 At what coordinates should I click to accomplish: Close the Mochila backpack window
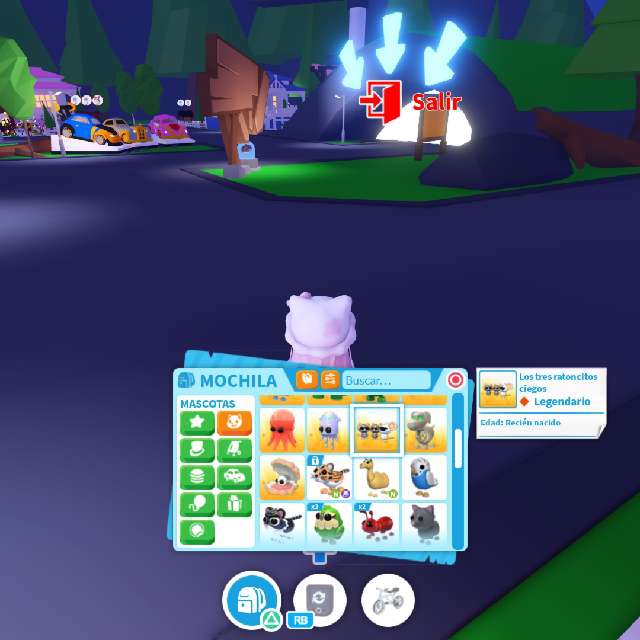point(455,380)
